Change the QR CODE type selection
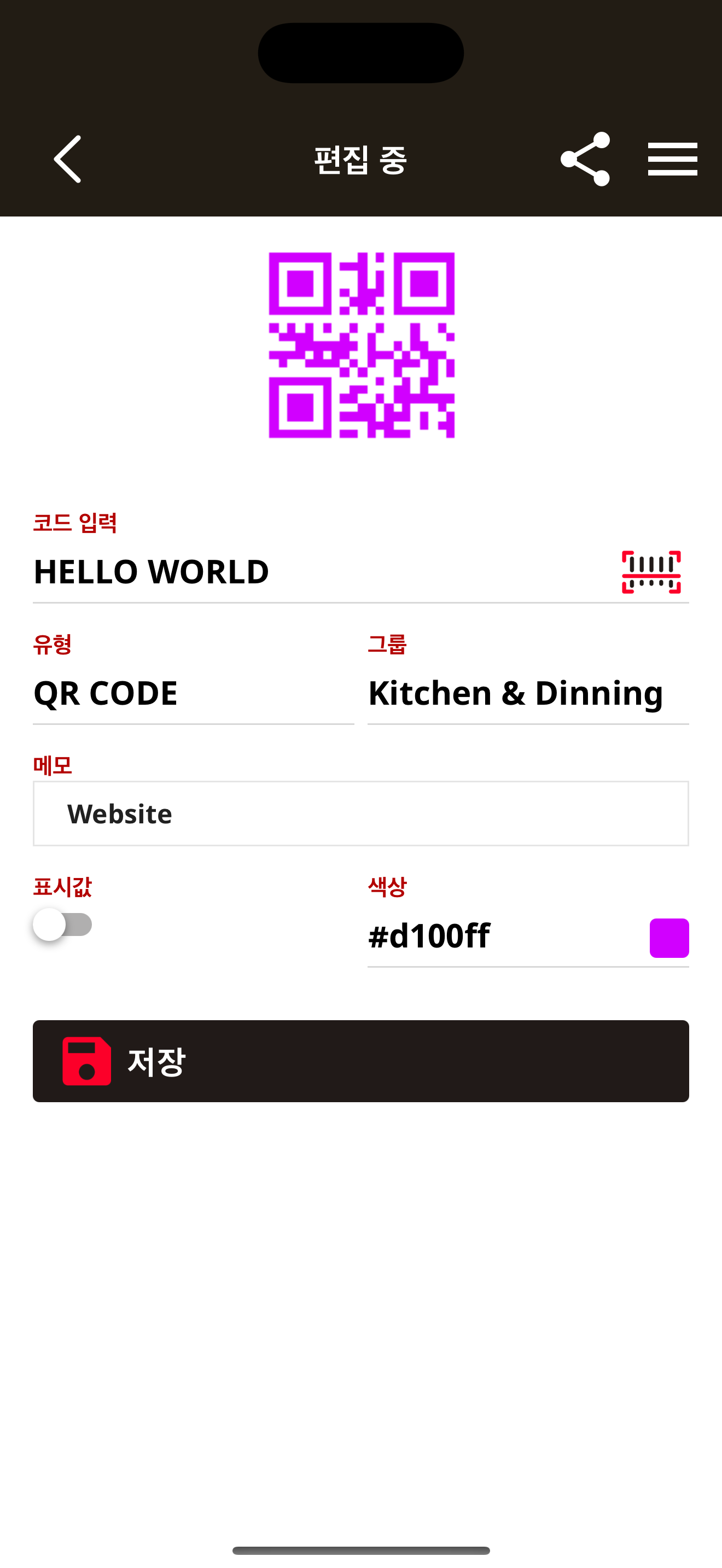The width and height of the screenshot is (722, 1568). coord(193,693)
